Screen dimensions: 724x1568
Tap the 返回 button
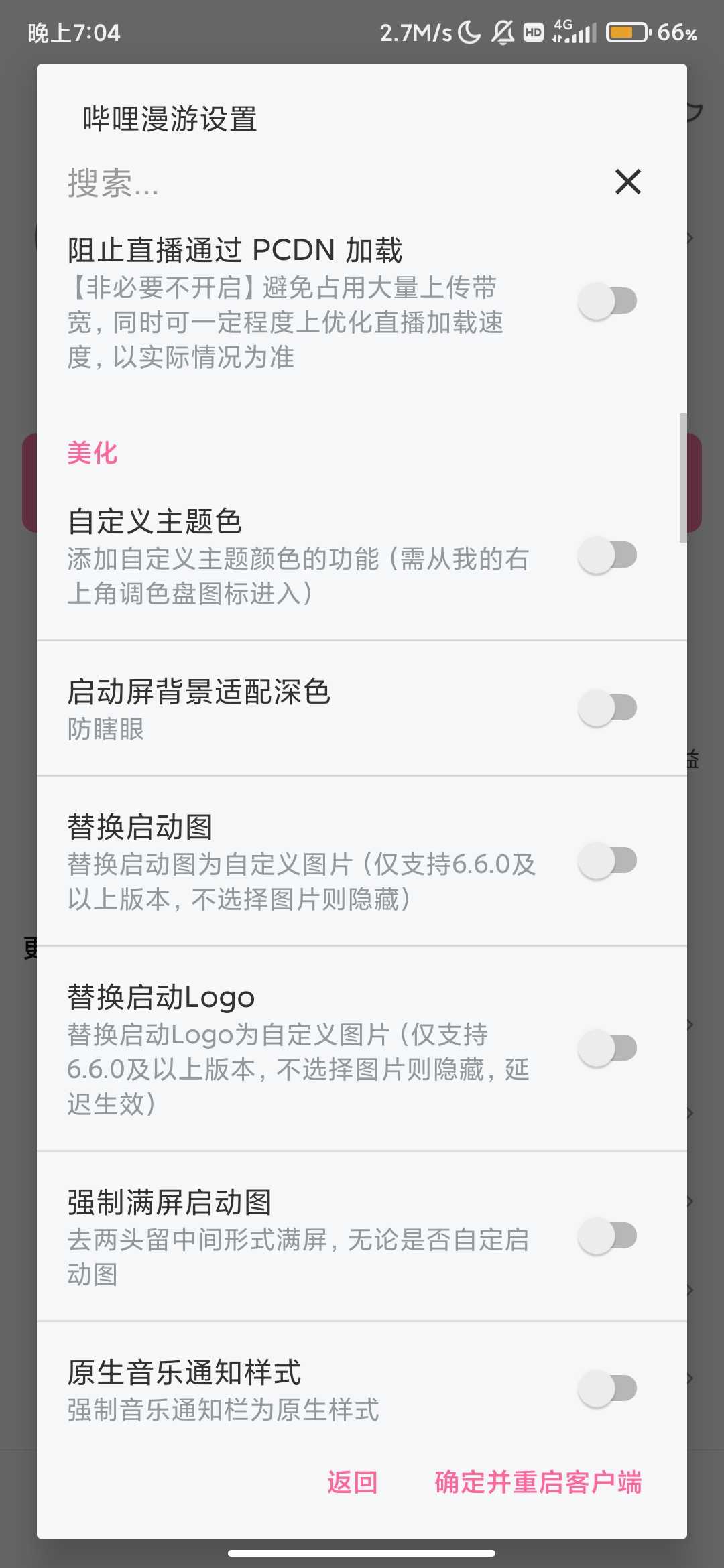tap(353, 1482)
